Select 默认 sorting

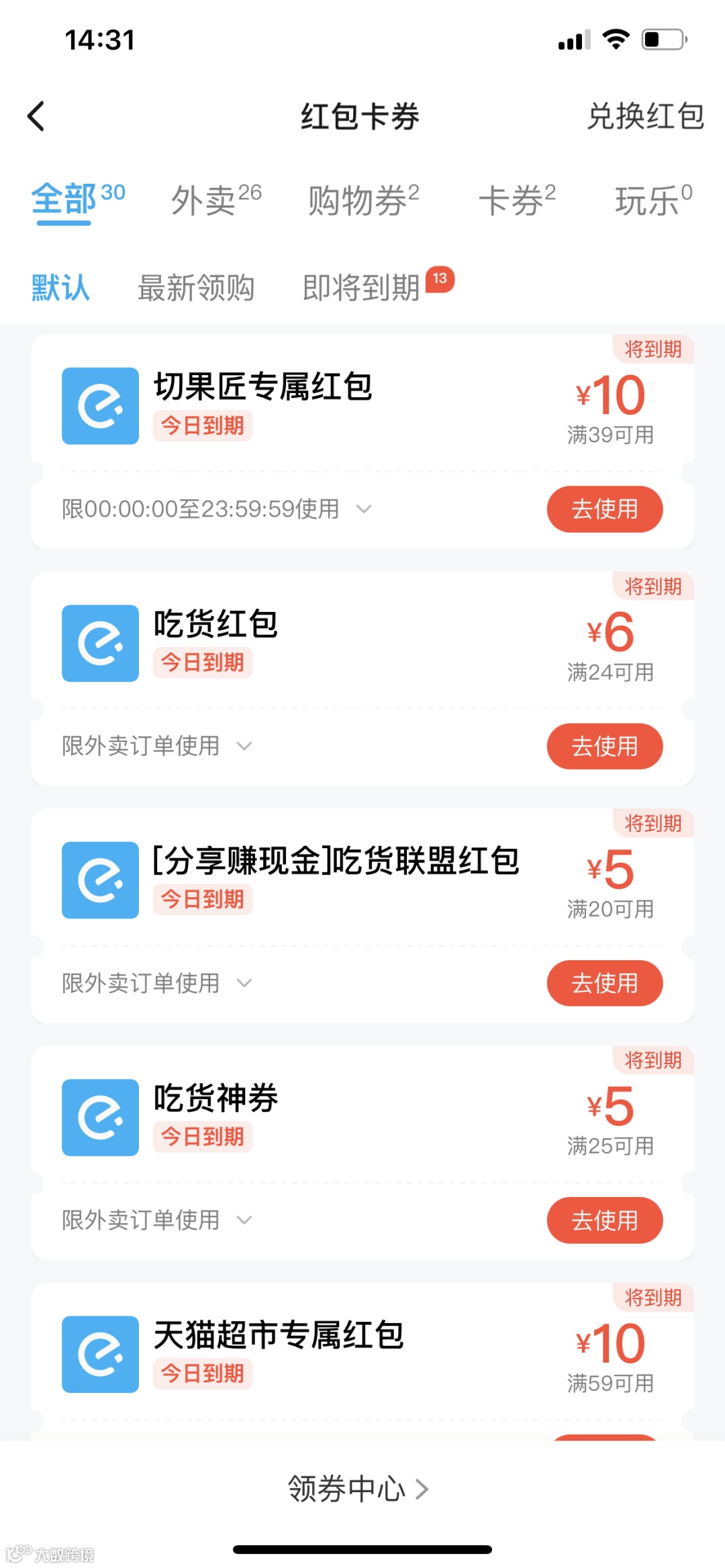pyautogui.click(x=60, y=288)
